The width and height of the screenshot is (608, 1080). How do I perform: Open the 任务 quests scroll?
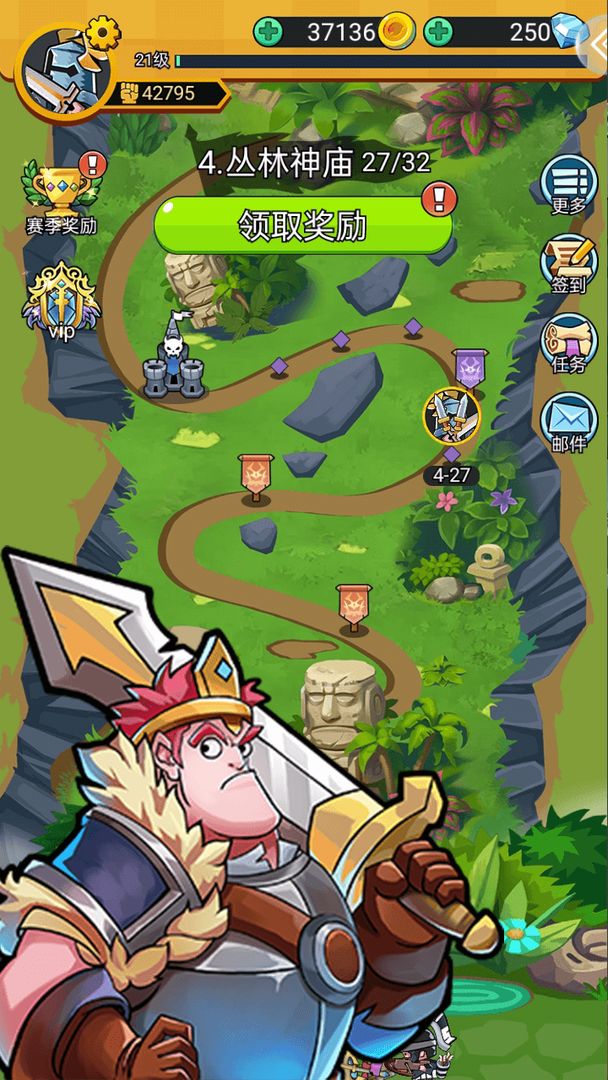pos(569,343)
